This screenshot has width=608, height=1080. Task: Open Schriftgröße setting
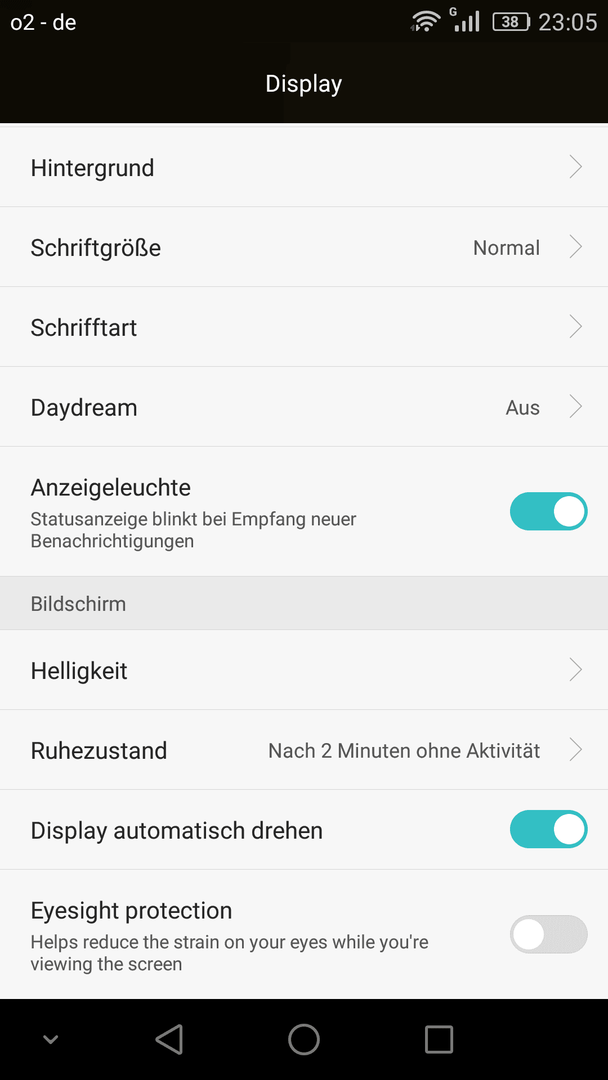(x=304, y=247)
